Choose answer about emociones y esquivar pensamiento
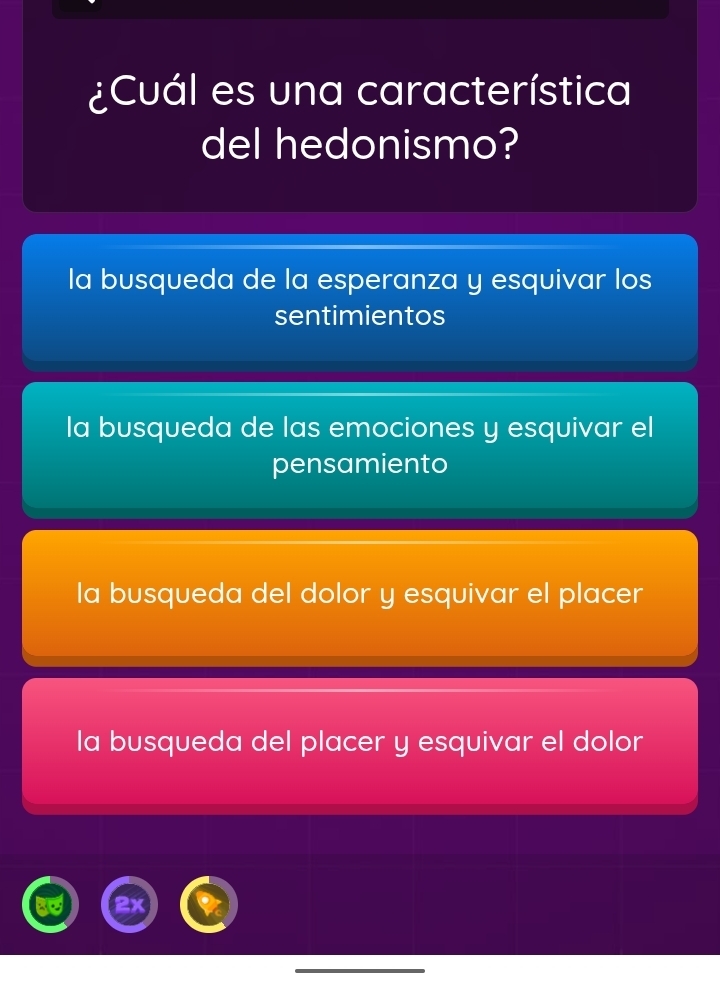The height and width of the screenshot is (984, 720). click(360, 446)
